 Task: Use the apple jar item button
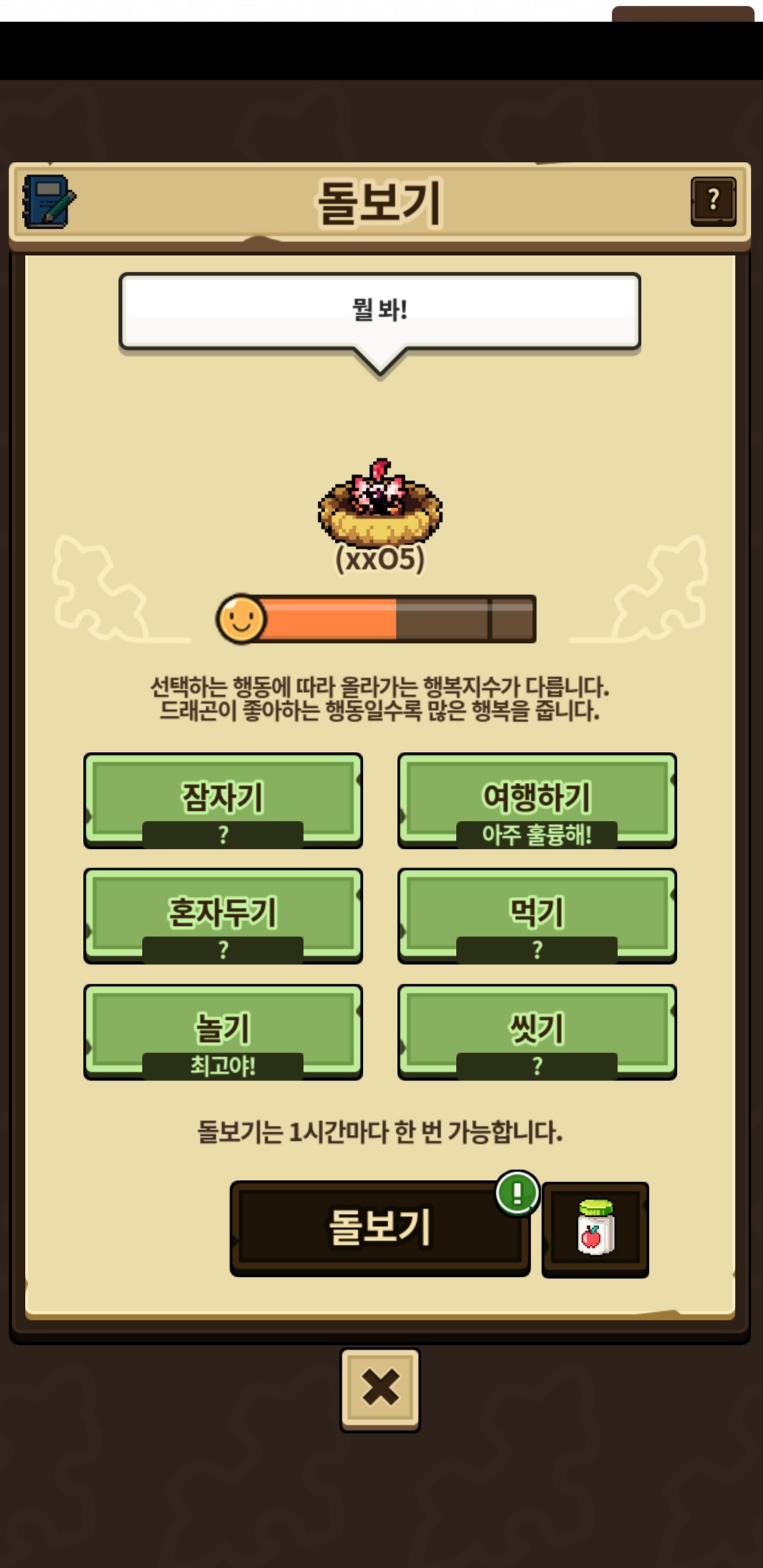(595, 1228)
